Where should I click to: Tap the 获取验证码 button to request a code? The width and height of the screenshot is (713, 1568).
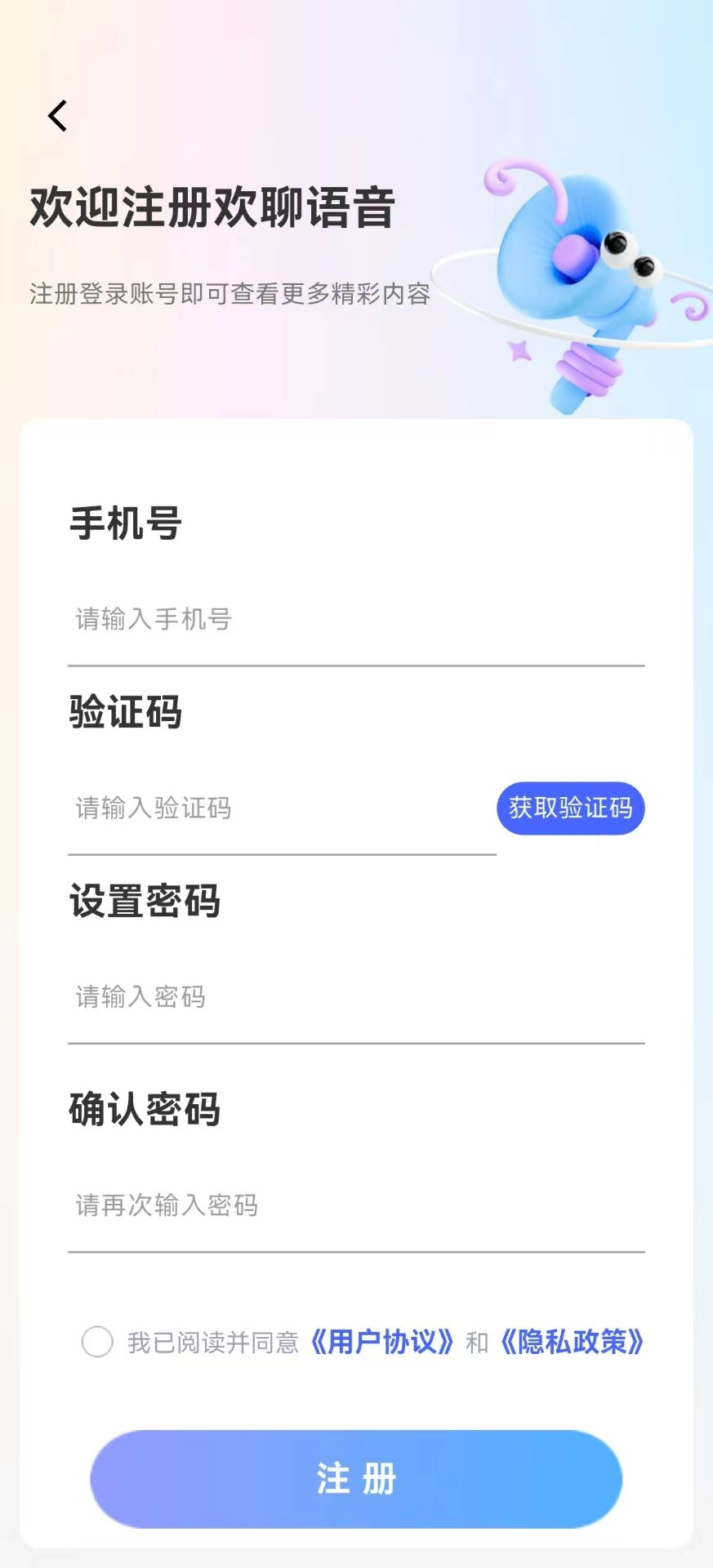[570, 808]
